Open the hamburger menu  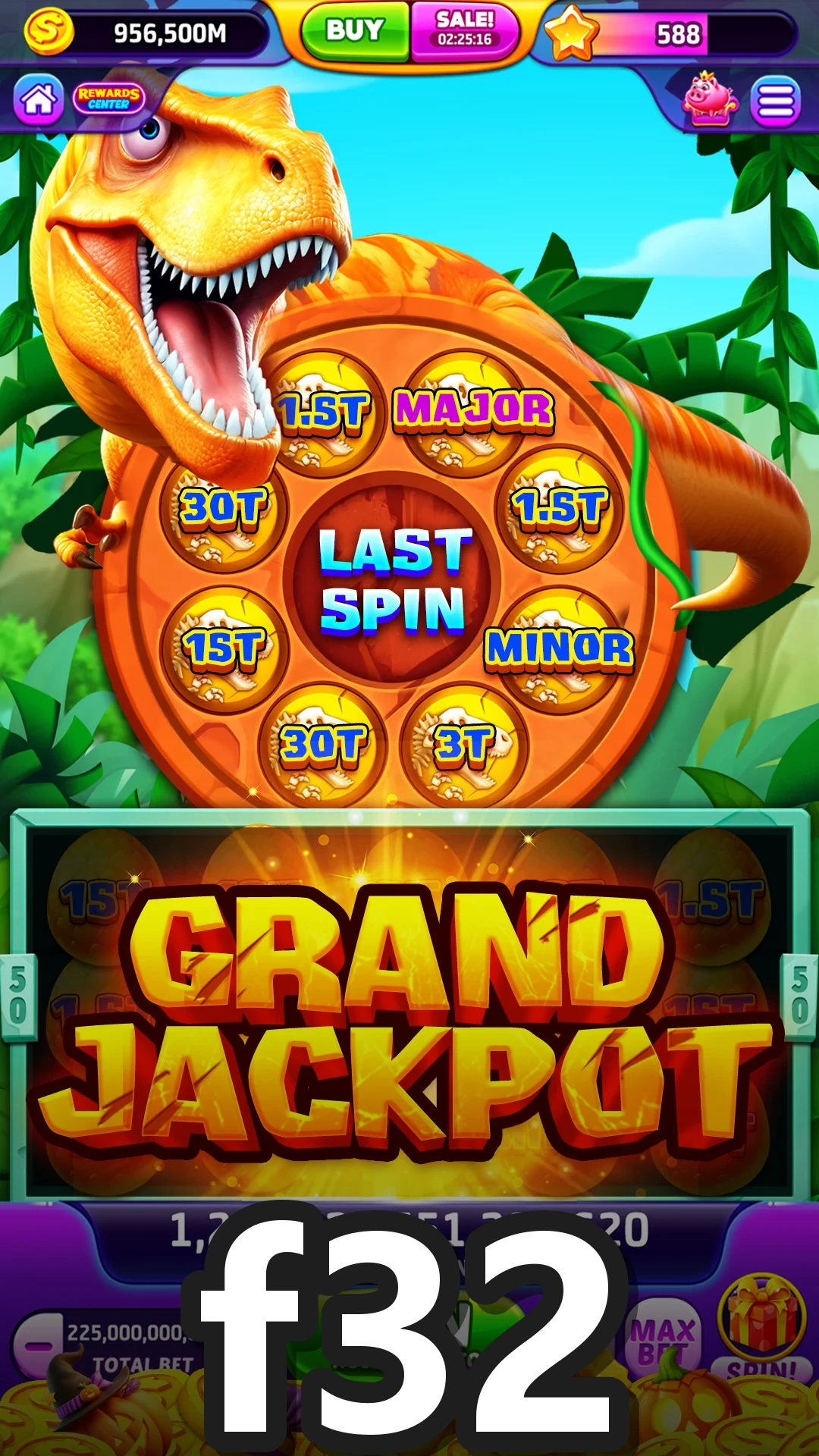click(775, 101)
